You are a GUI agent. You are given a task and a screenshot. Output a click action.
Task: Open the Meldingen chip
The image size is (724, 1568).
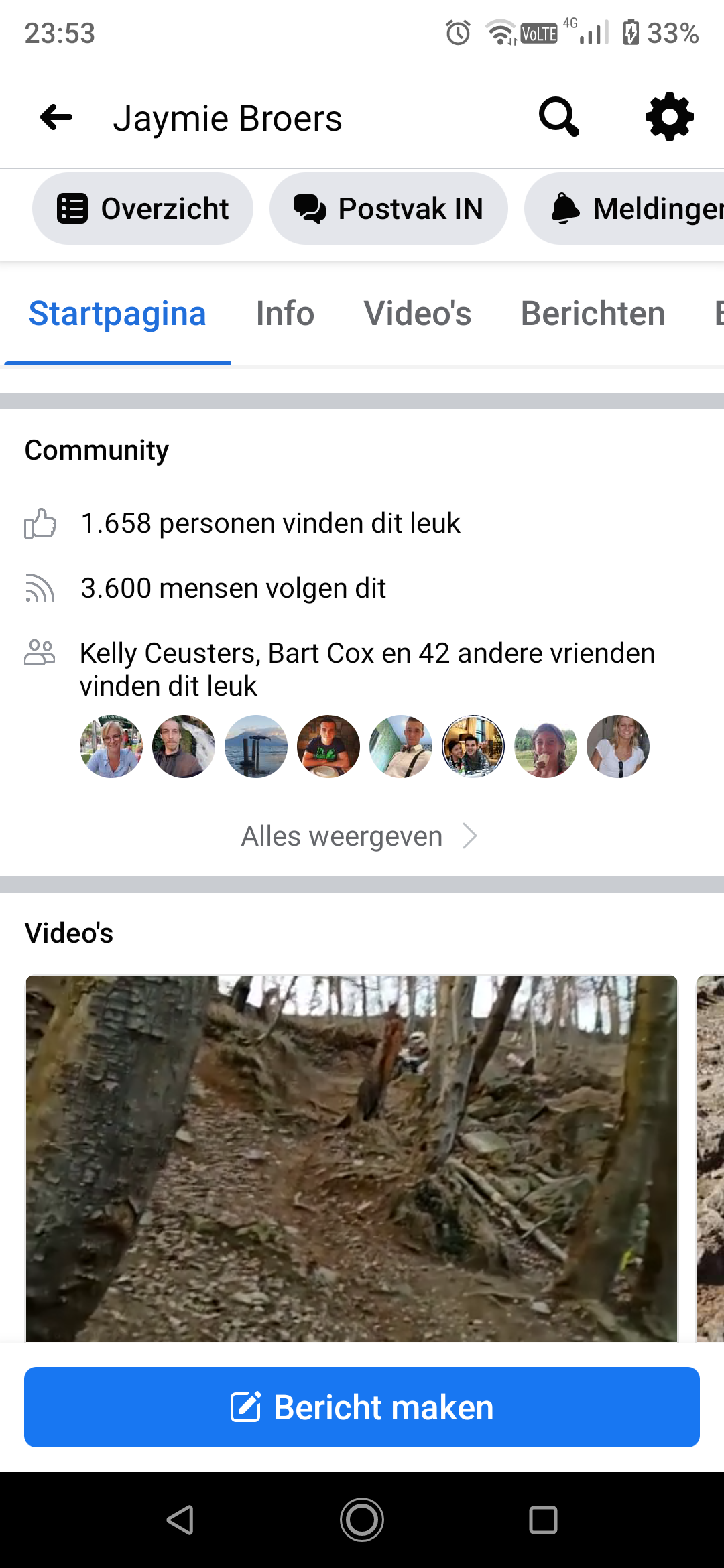625,208
